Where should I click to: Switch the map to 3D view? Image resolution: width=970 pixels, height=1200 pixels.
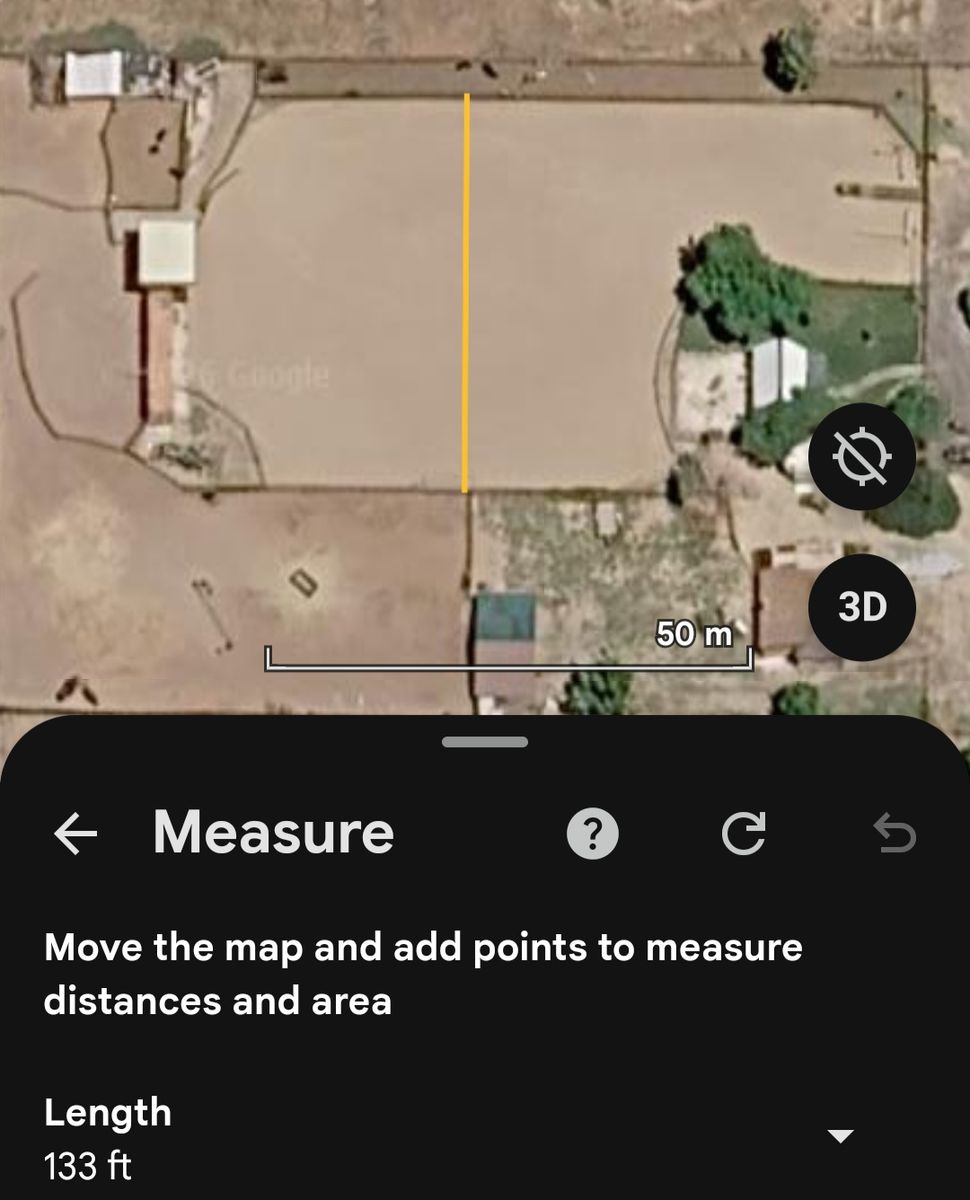coord(861,607)
